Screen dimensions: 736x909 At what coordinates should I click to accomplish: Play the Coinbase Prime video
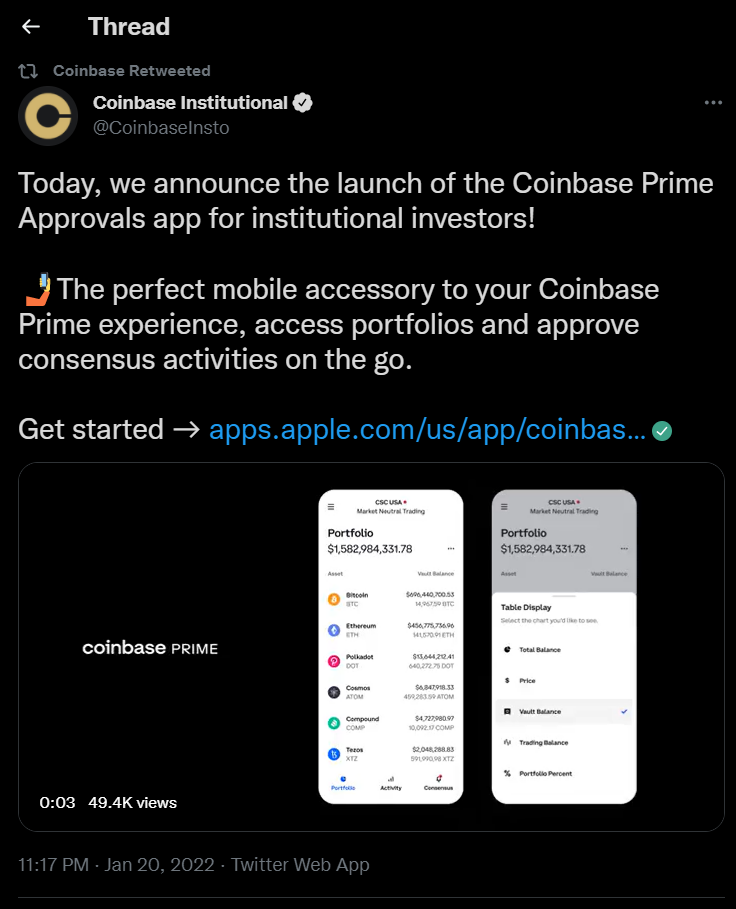(370, 647)
